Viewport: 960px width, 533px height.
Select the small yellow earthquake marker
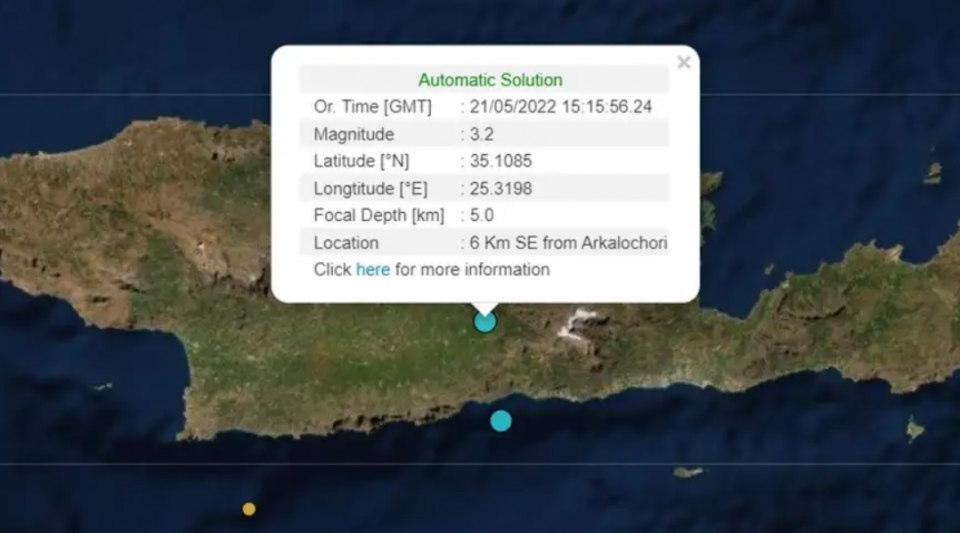[x=249, y=509]
